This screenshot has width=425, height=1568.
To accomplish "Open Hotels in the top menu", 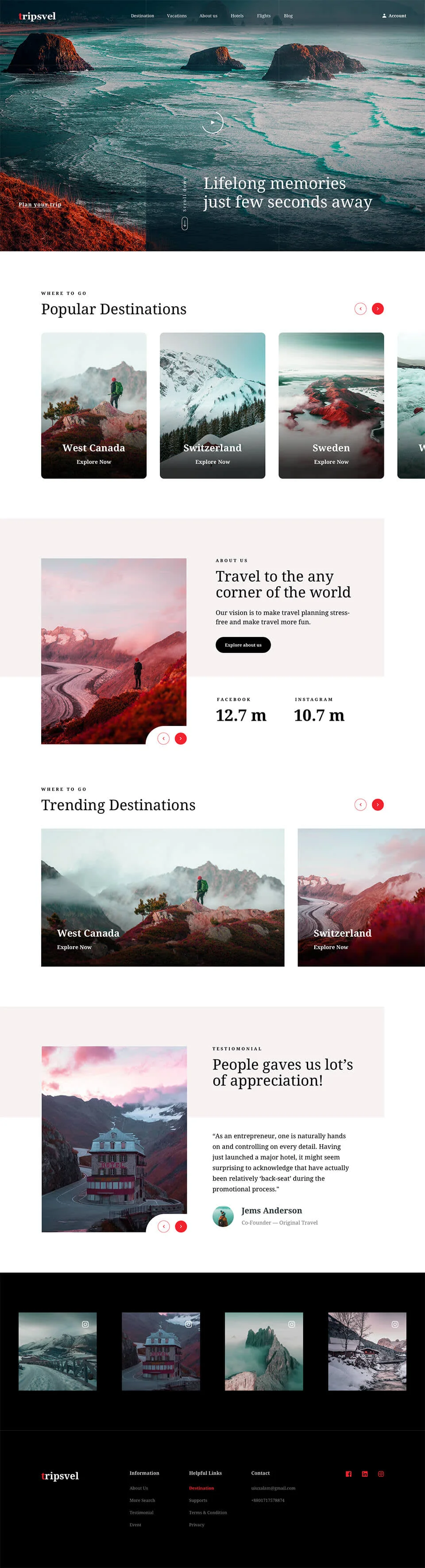I will click(237, 16).
